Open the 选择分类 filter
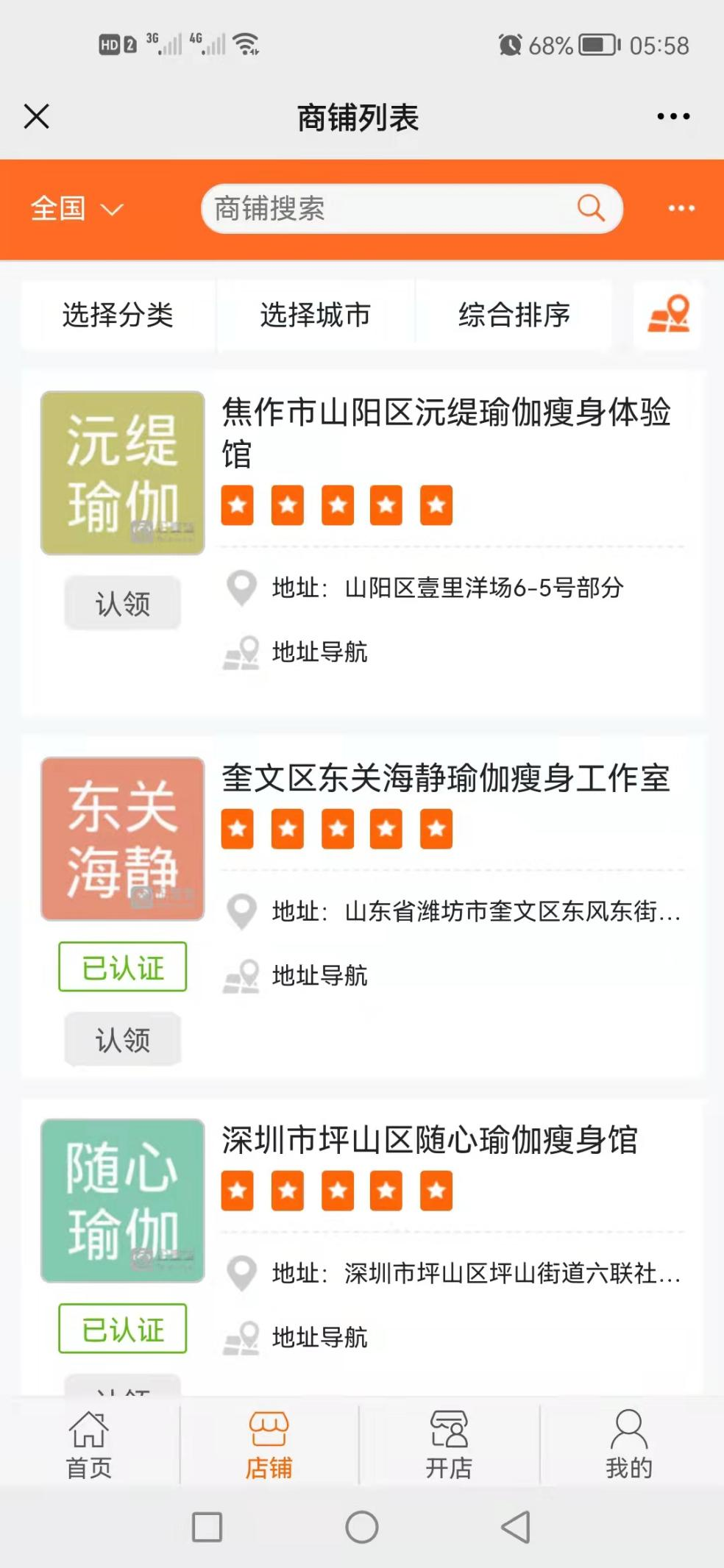The image size is (724, 1568). (x=118, y=315)
